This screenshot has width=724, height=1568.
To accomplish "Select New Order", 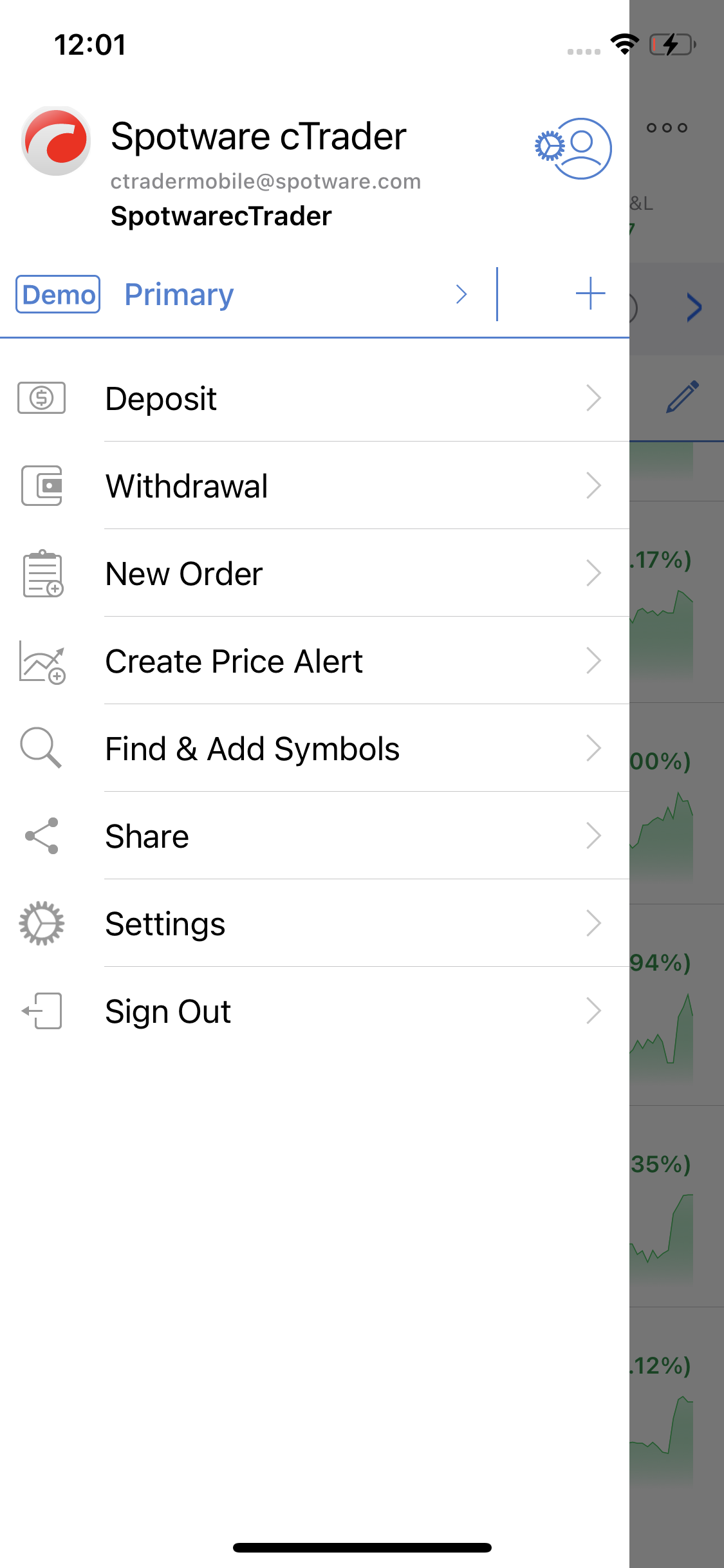I will 315,574.
